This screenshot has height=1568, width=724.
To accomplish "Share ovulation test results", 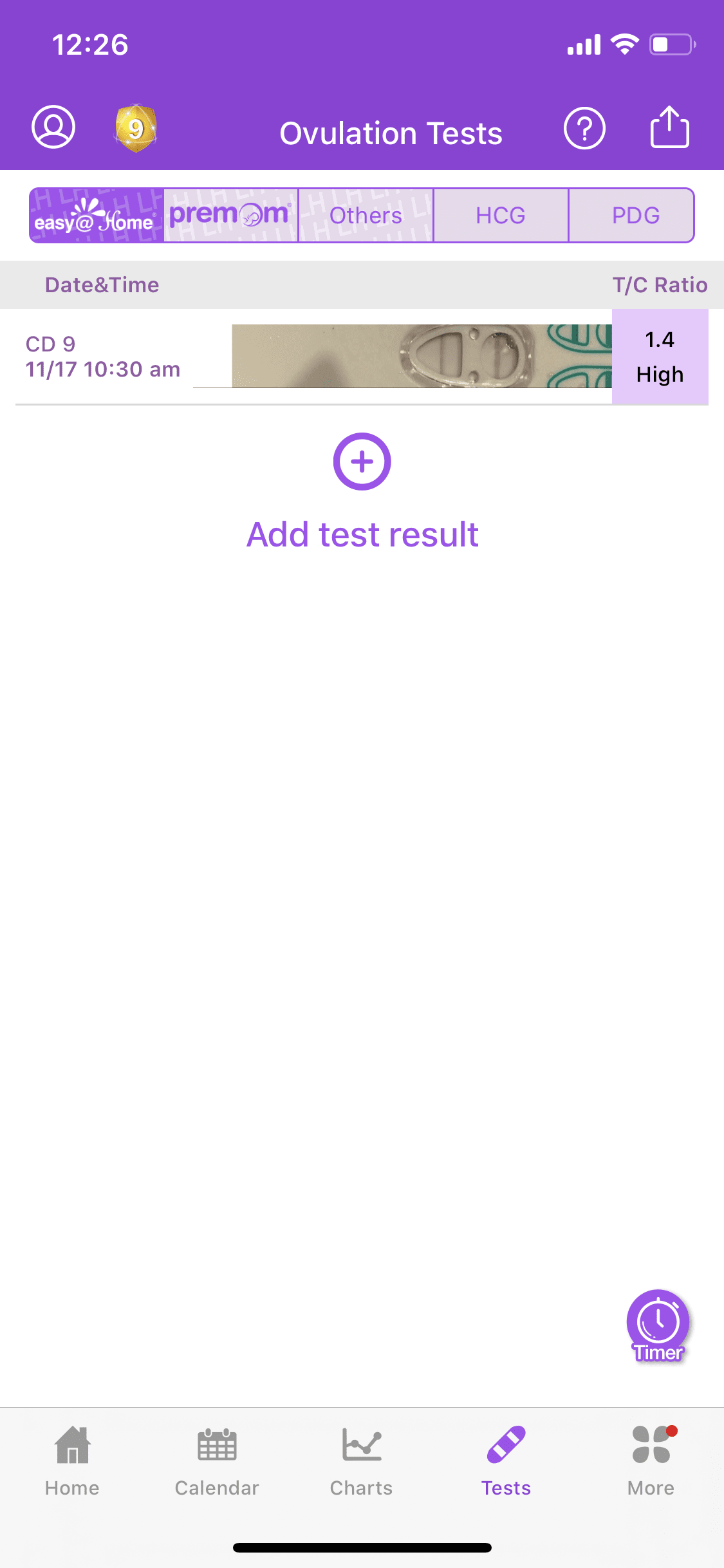I will 669,127.
